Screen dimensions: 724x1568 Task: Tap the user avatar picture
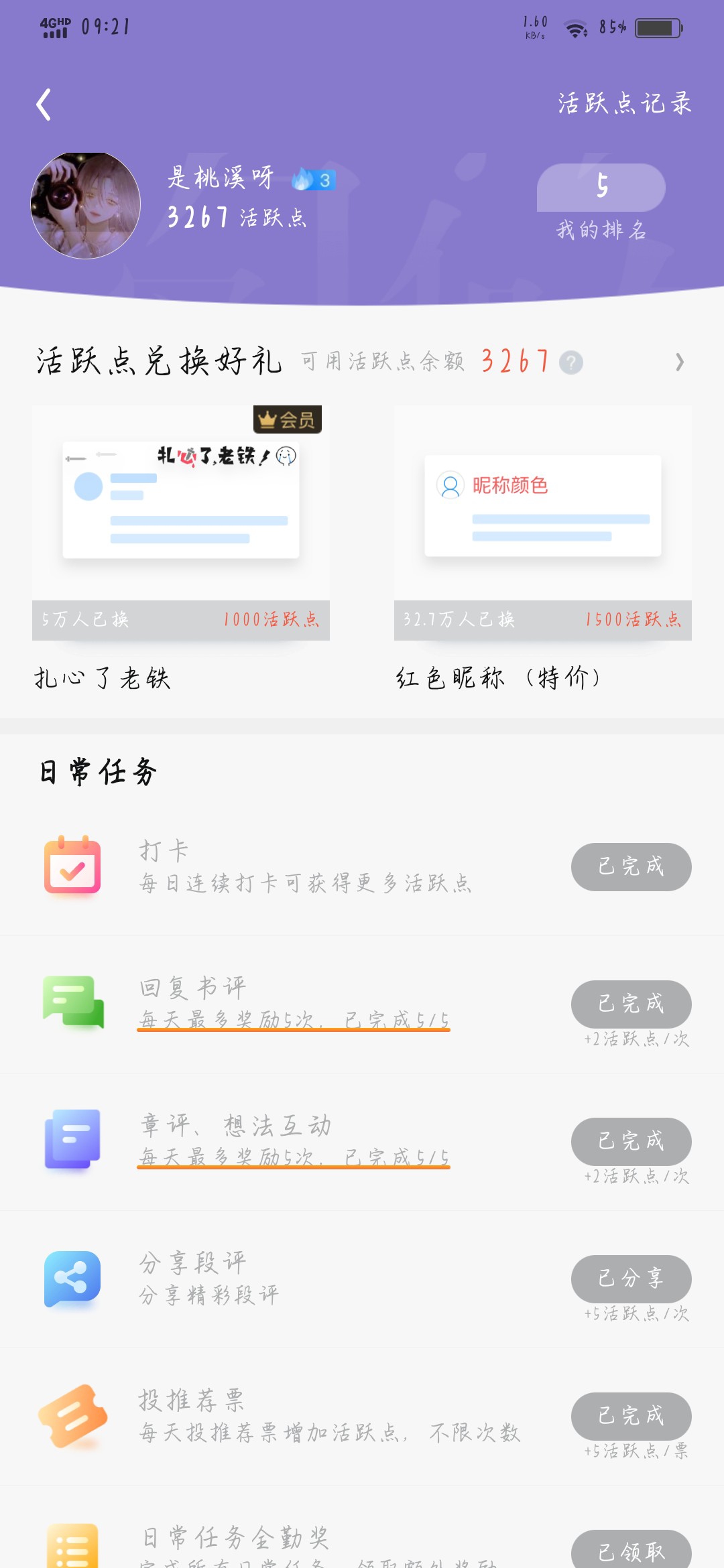(x=85, y=205)
